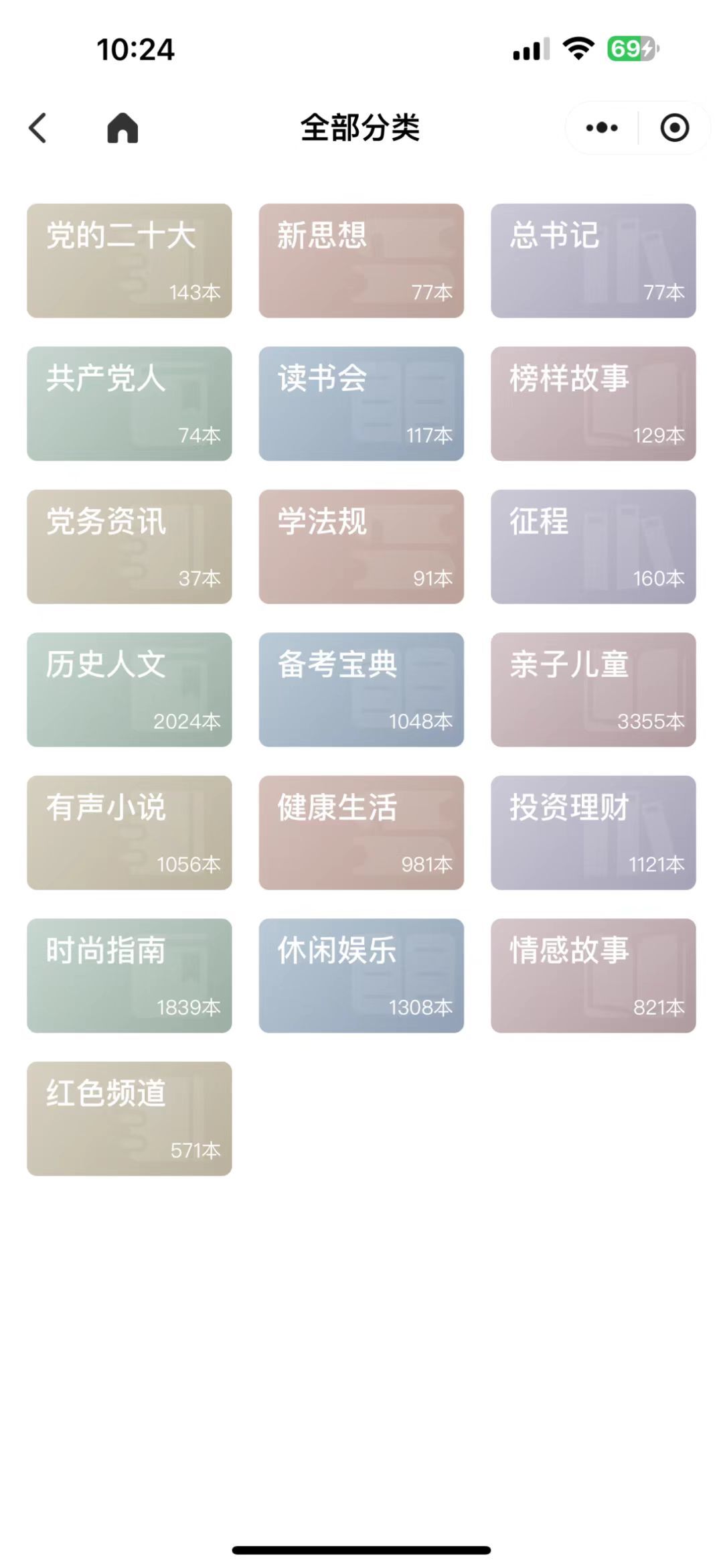Open the 红色频道 category
The width and height of the screenshot is (723, 1568).
point(129,1119)
